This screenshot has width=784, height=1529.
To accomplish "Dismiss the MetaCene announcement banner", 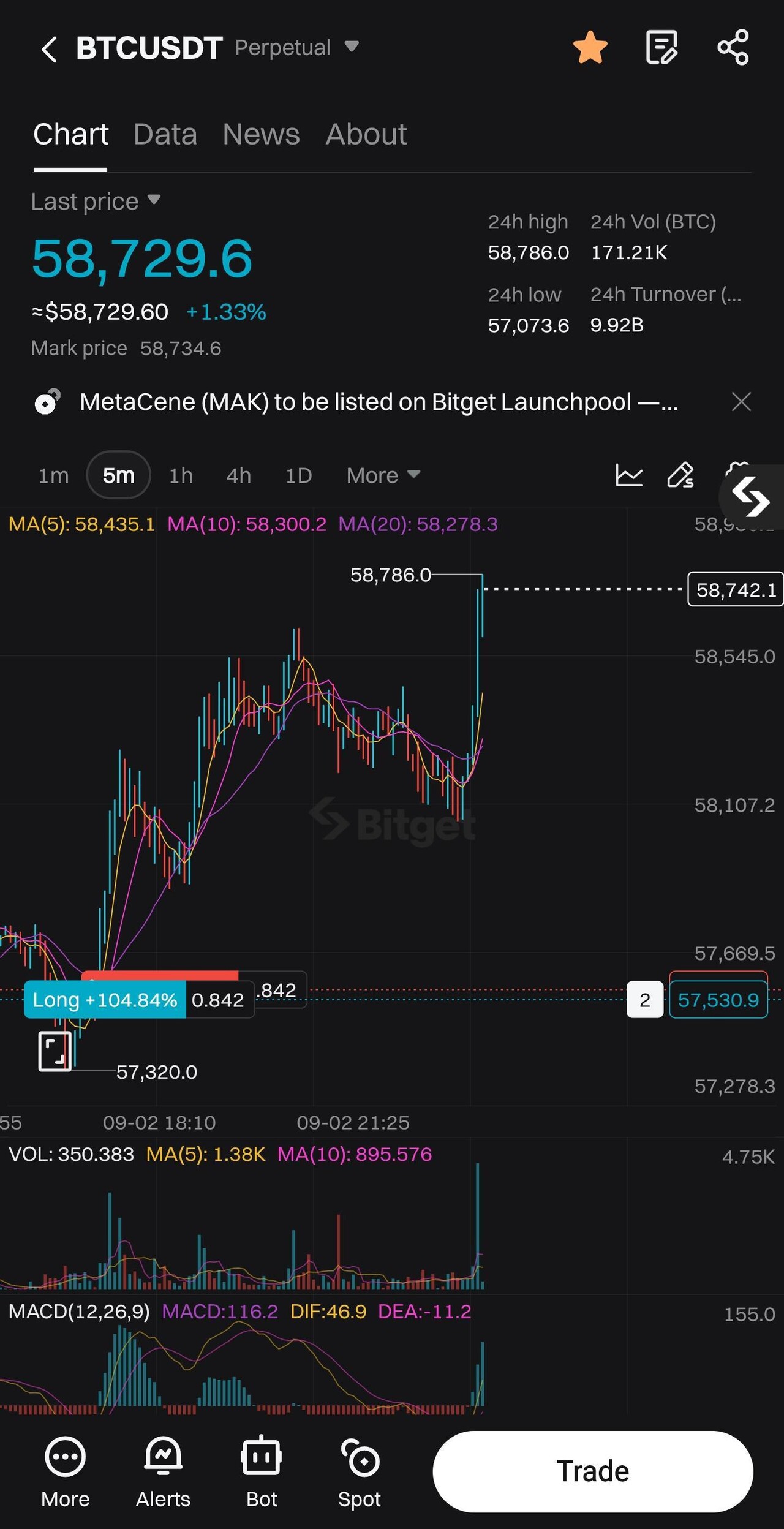I will (741, 402).
